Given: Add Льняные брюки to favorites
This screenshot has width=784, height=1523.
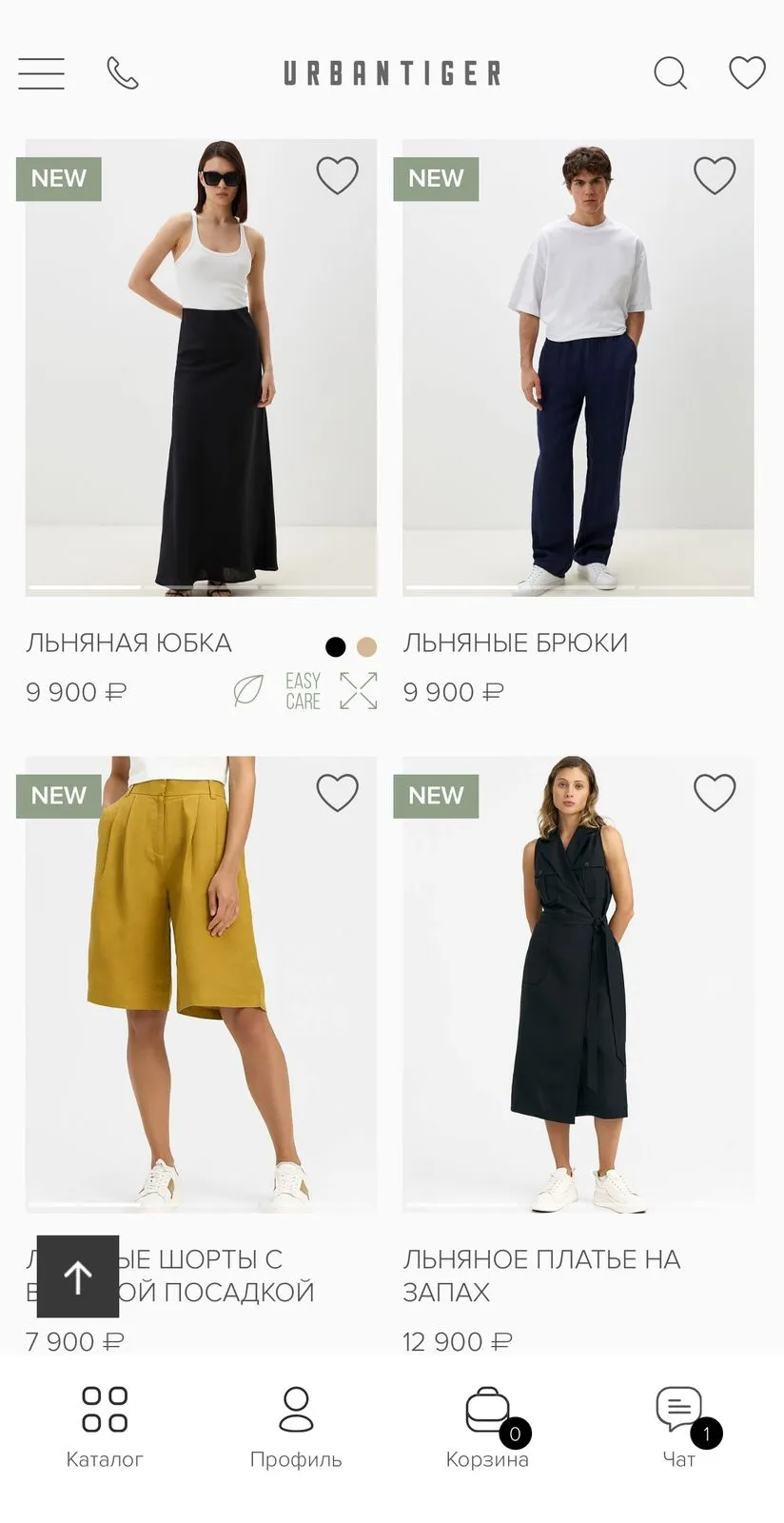Looking at the screenshot, I should coord(715,176).
